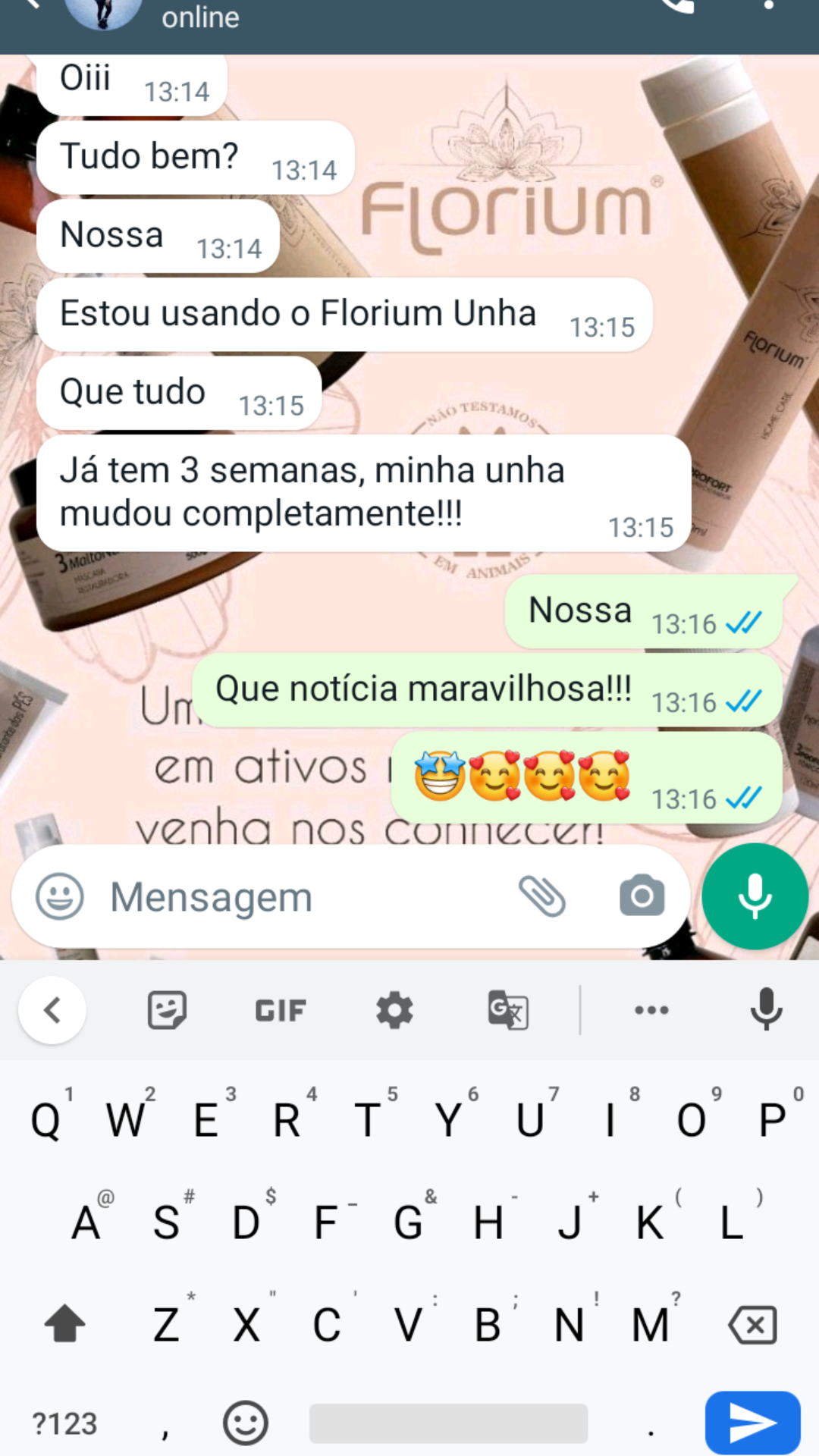Open the keyboard emoji key
819x1456 pixels.
click(x=245, y=1423)
